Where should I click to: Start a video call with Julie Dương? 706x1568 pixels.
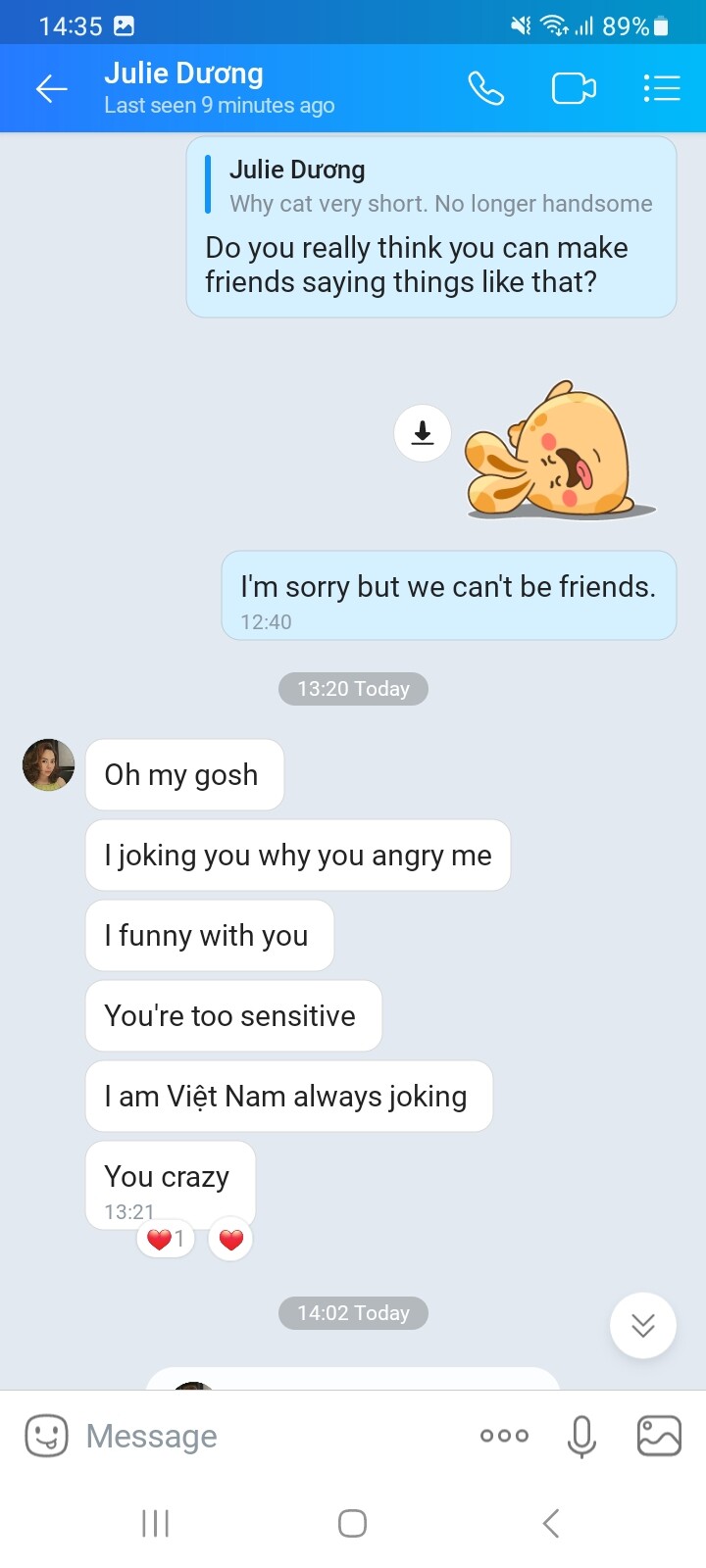click(574, 89)
